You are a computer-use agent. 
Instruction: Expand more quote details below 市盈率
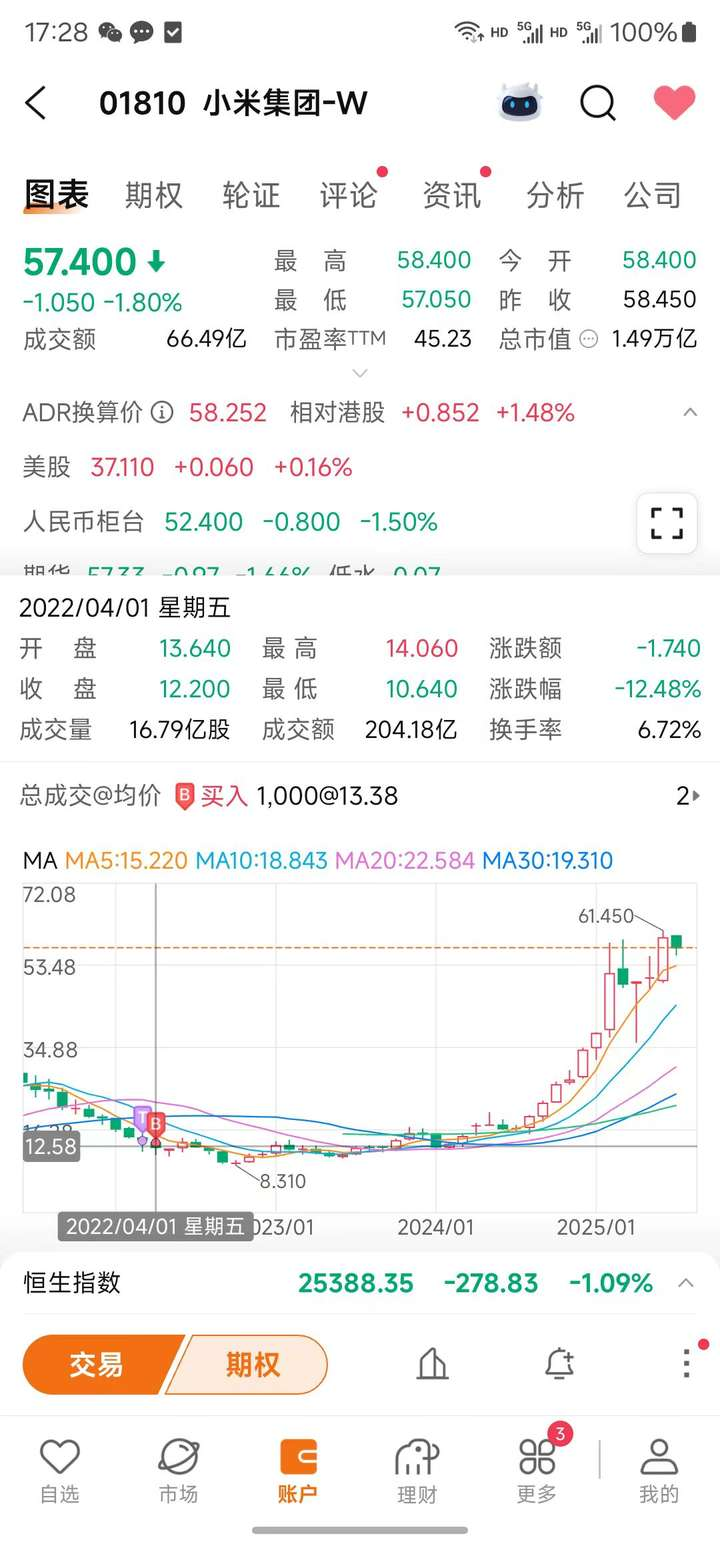tap(360, 373)
